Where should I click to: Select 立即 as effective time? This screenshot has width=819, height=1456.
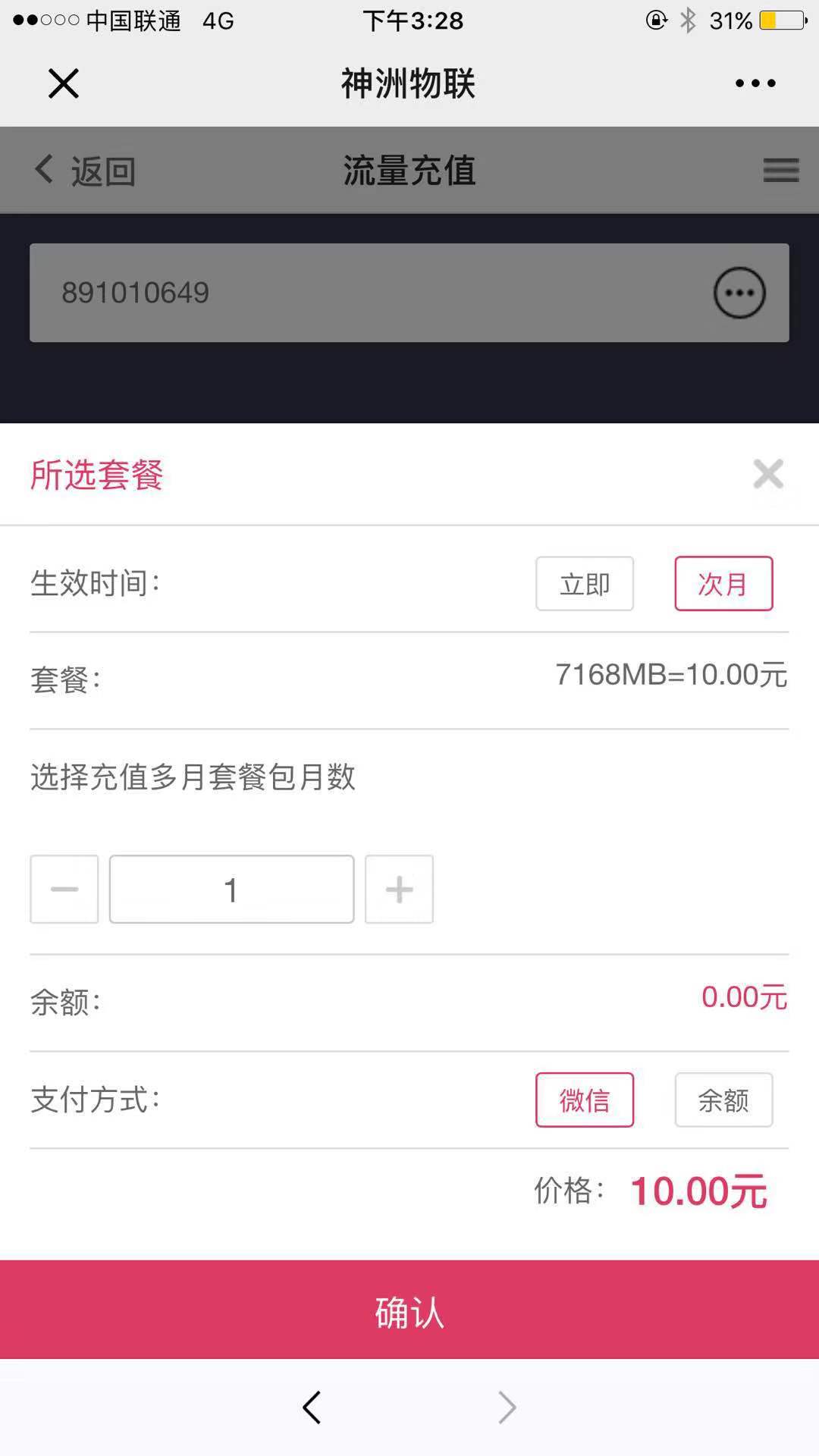click(585, 584)
